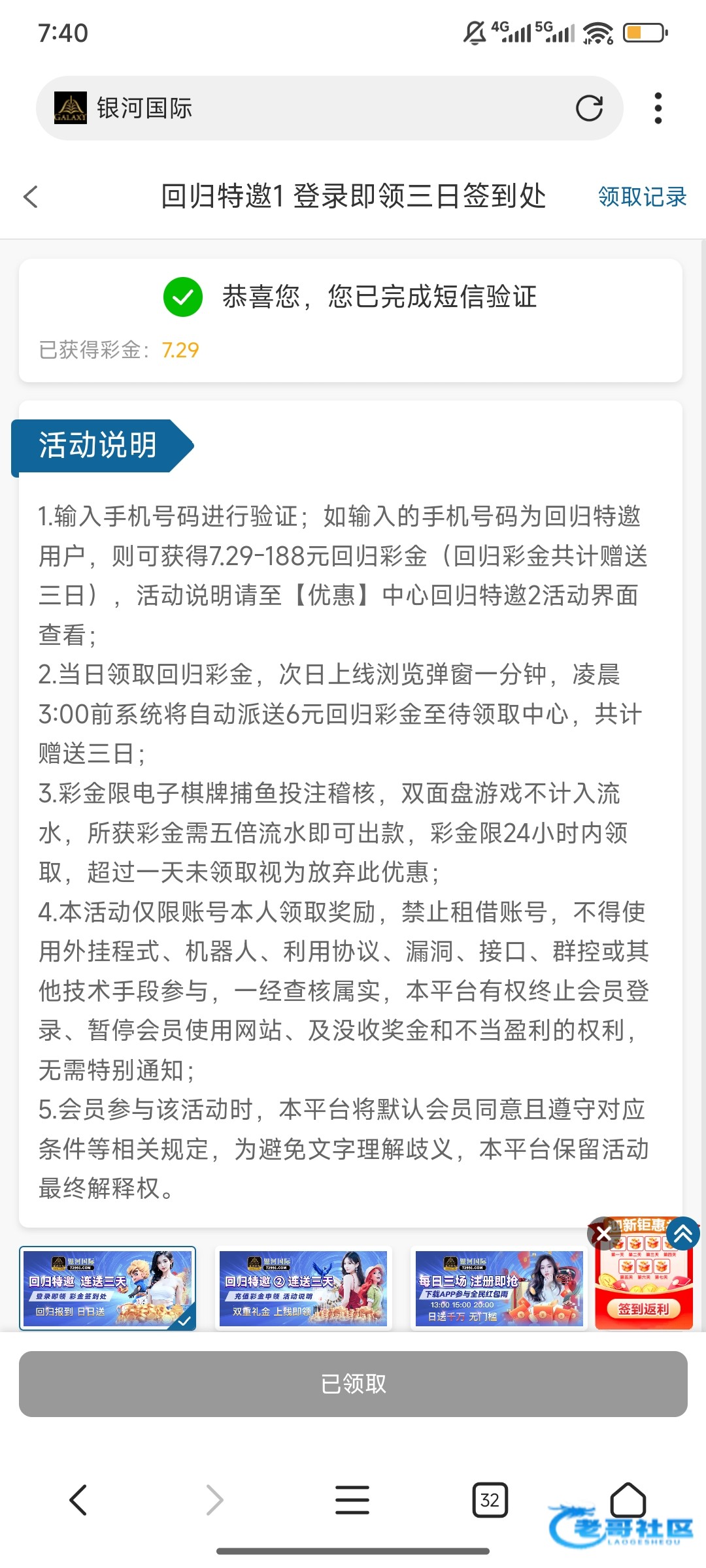The image size is (706, 1568).
Task: Tap the 已领取 button
Action: click(x=353, y=1384)
